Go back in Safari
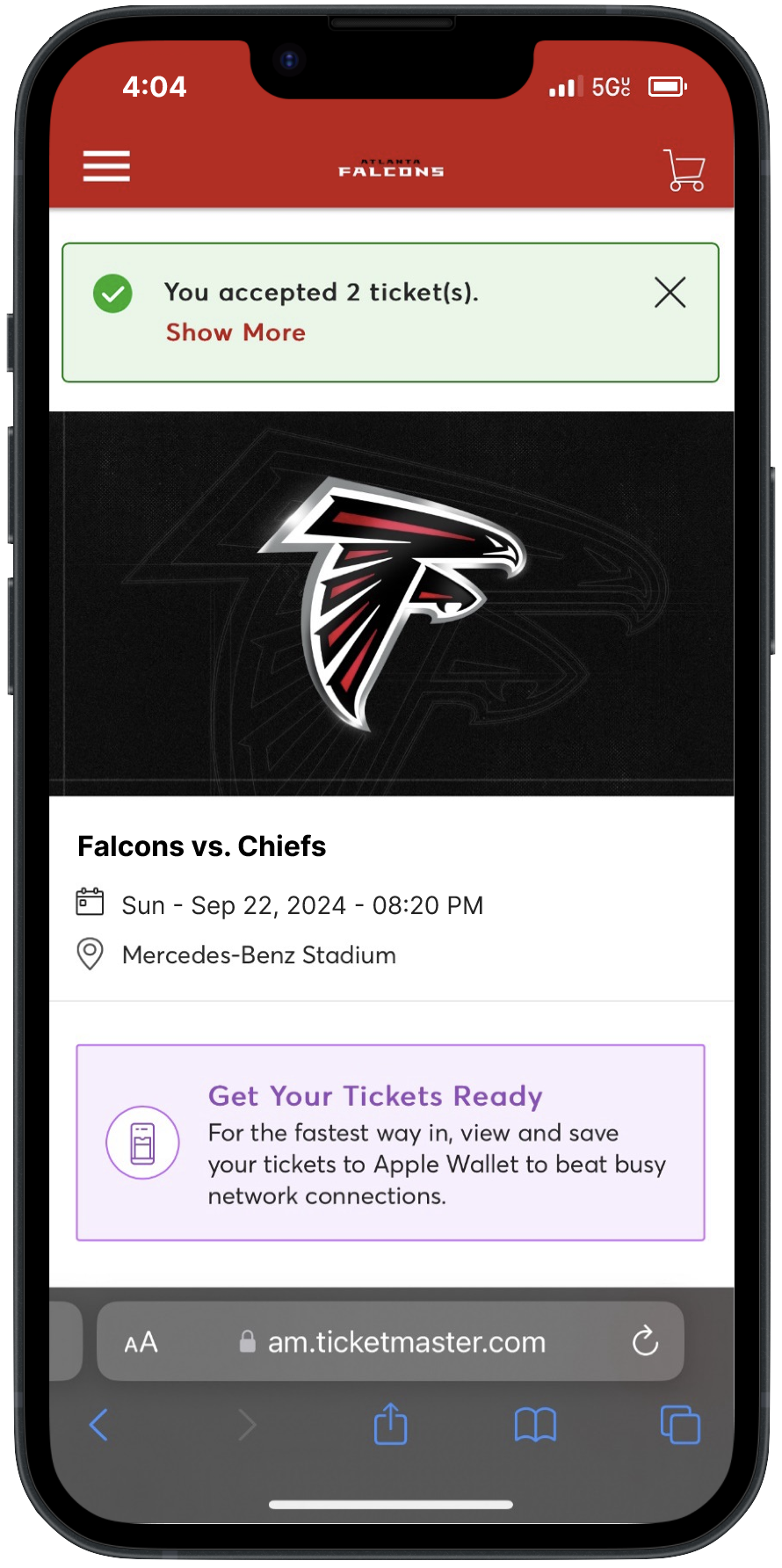782x1568 pixels. pos(99,1425)
